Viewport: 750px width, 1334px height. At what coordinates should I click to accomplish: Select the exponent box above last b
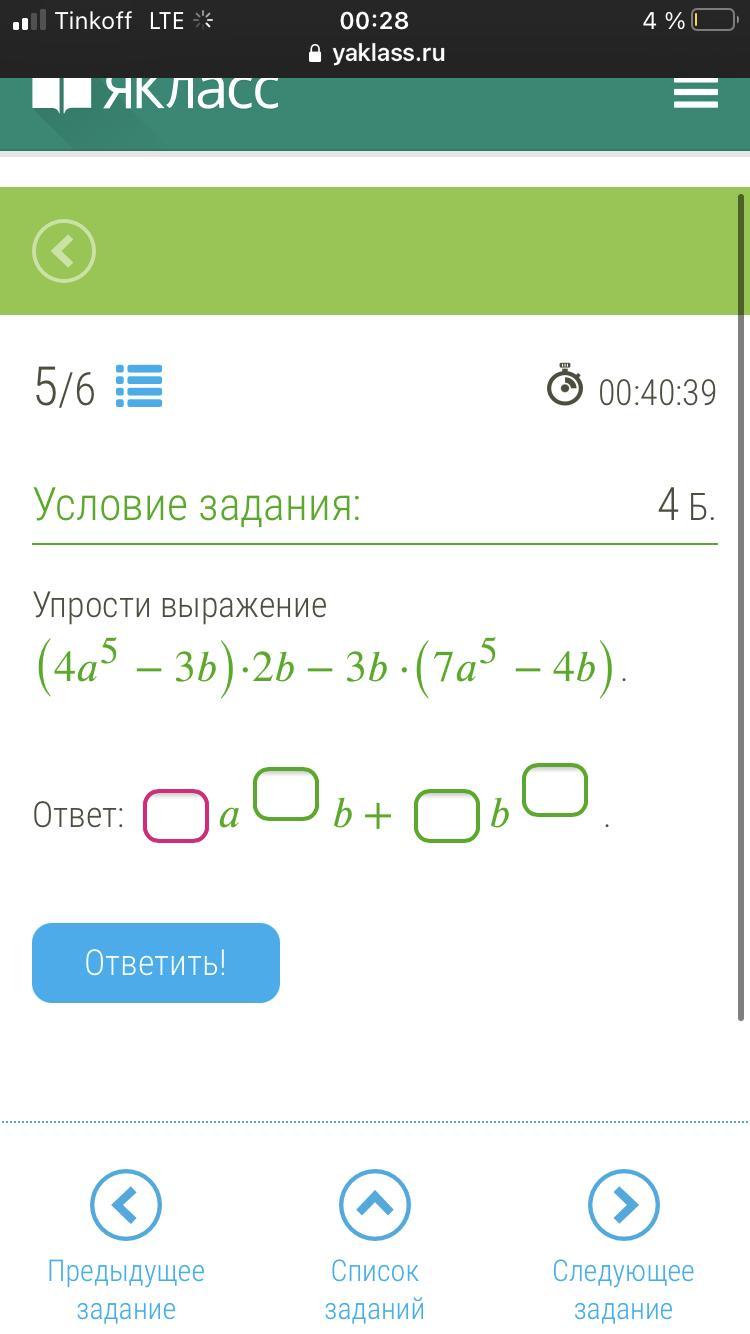click(555, 790)
